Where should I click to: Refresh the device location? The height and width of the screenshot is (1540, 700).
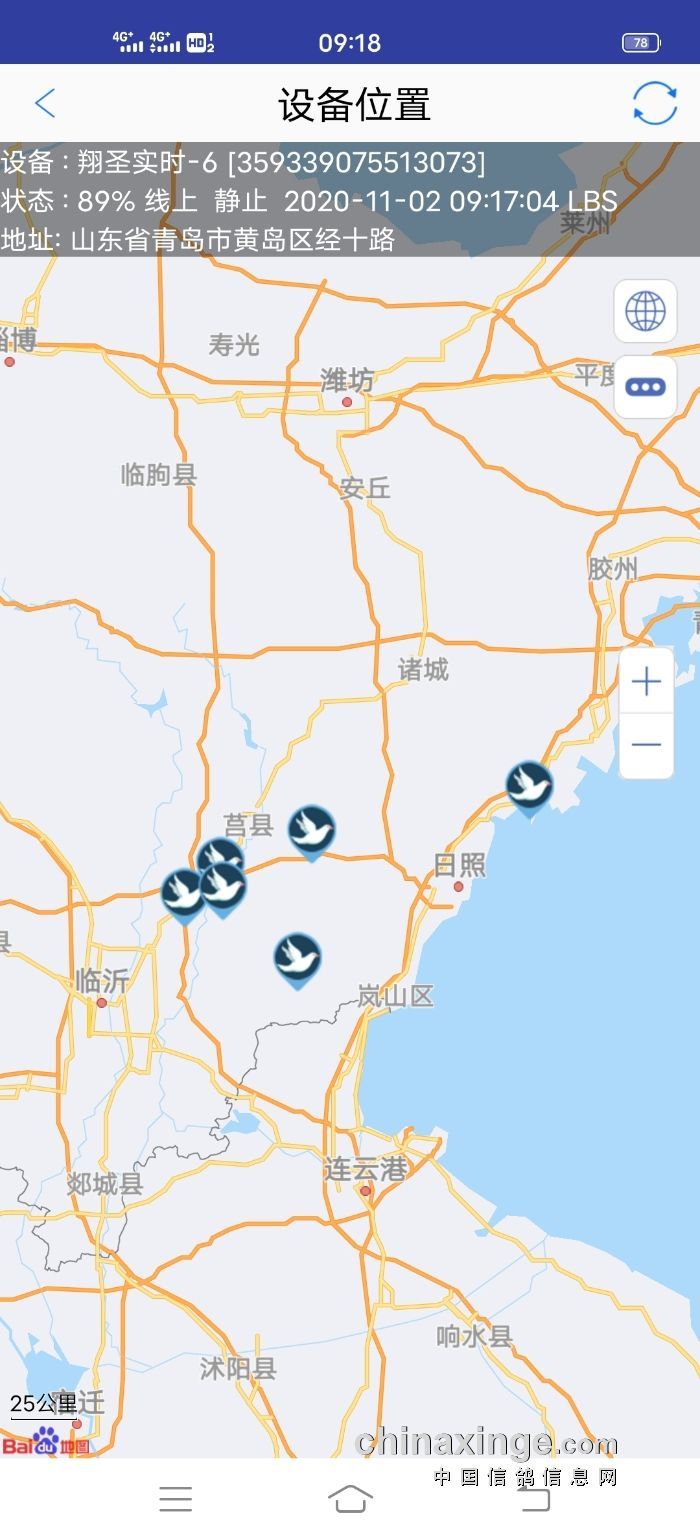pos(655,103)
